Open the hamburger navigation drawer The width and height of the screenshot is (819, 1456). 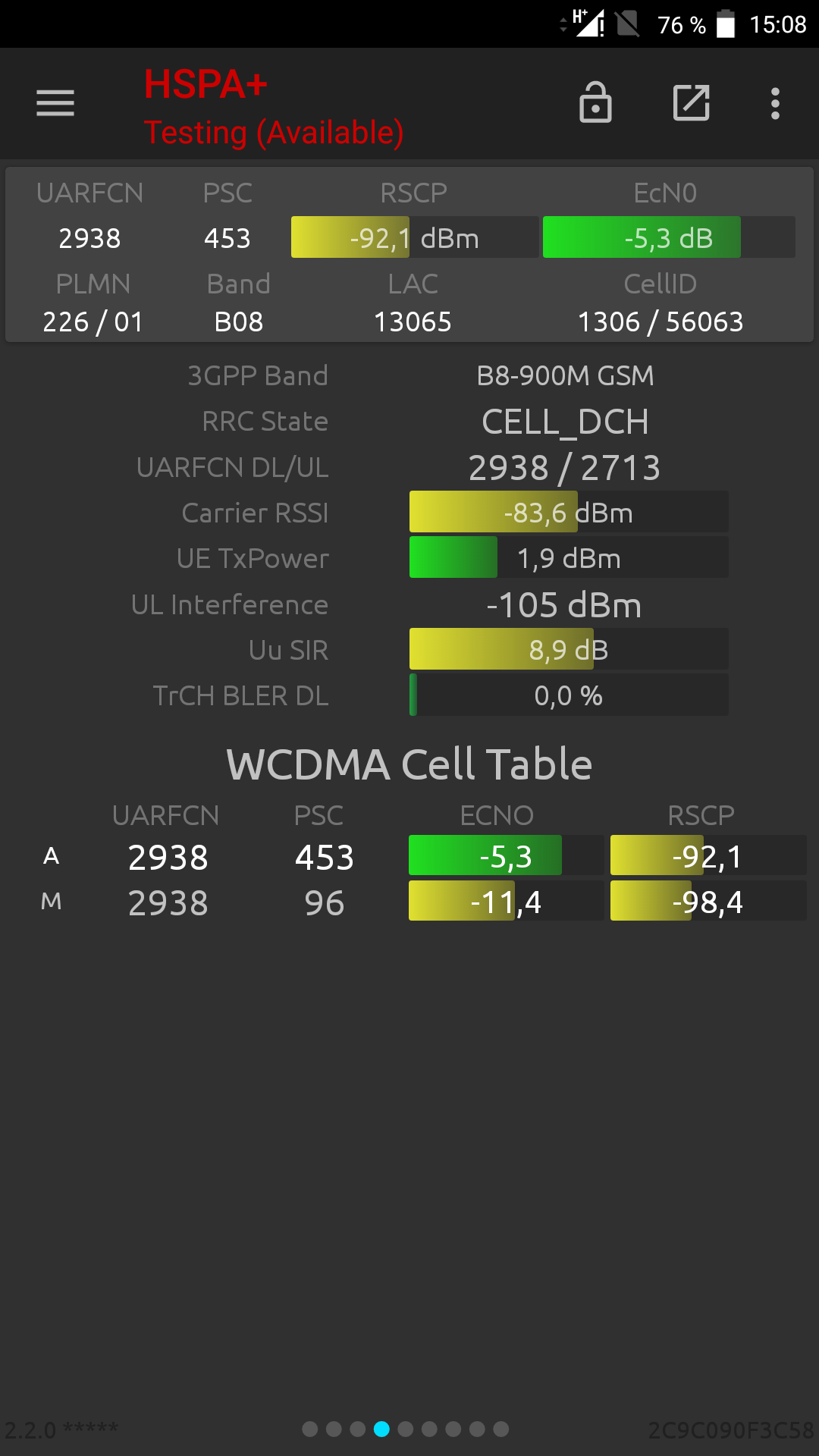coord(55,103)
